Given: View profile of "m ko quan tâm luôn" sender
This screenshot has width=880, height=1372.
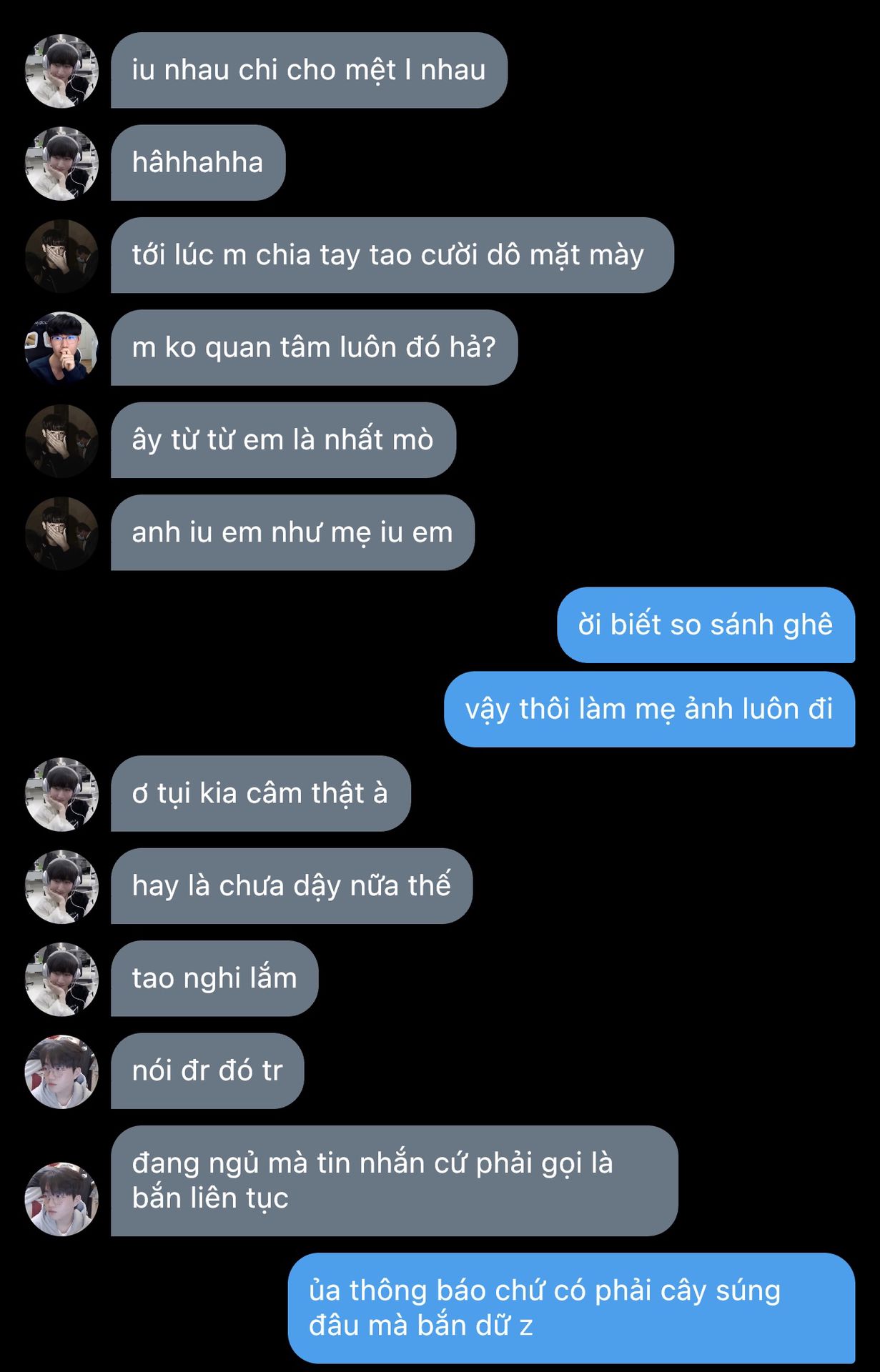Looking at the screenshot, I should [61, 348].
